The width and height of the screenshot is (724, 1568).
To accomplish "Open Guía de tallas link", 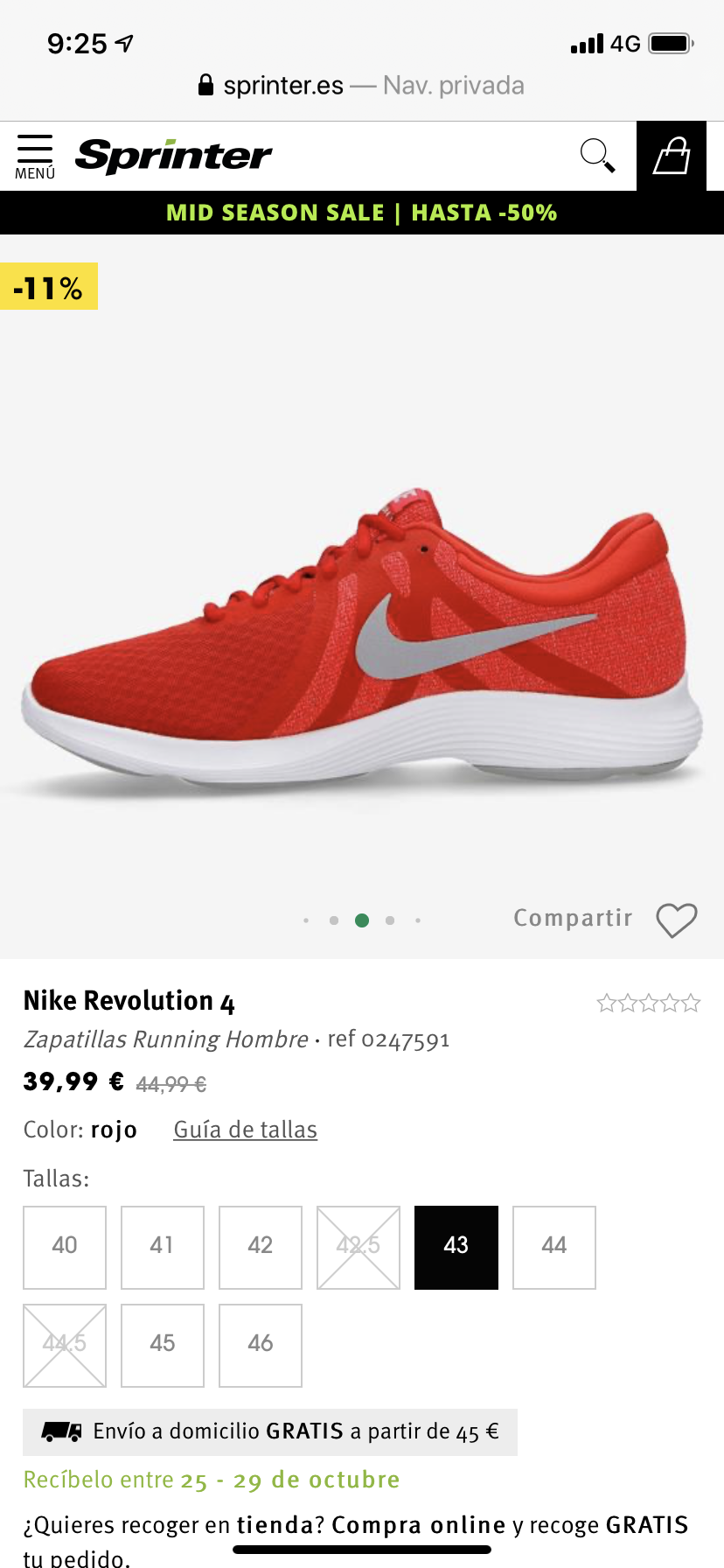I will coord(245,1130).
